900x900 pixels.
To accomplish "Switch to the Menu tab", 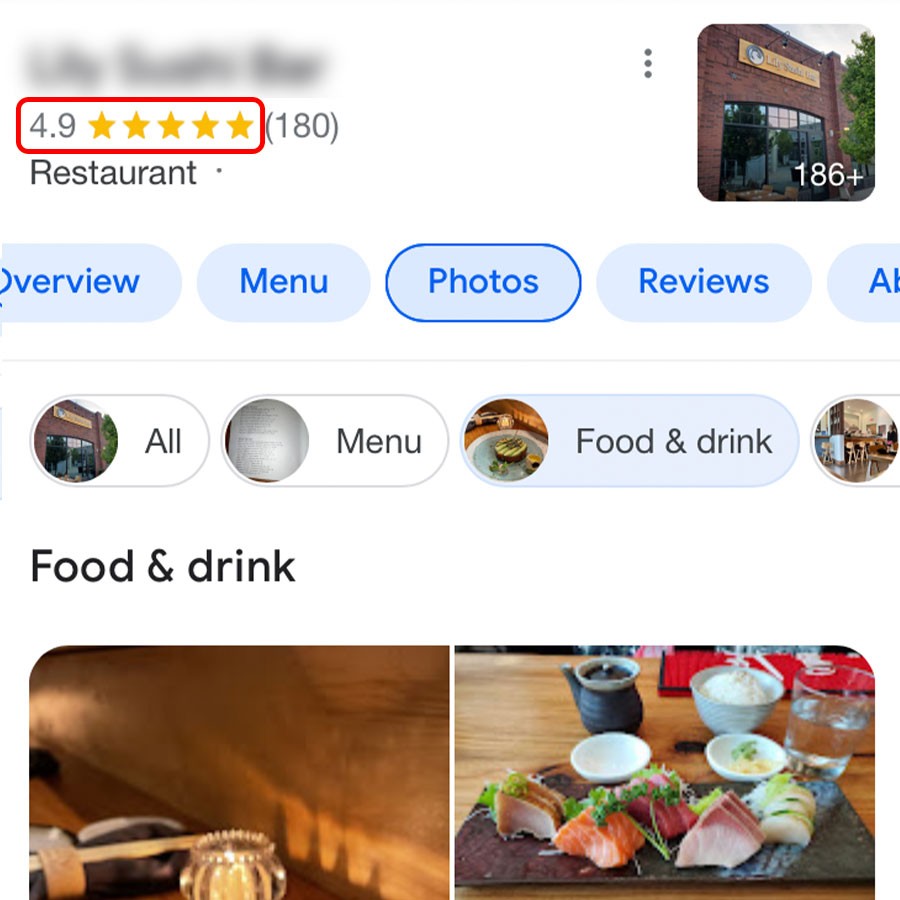I will tap(283, 282).
